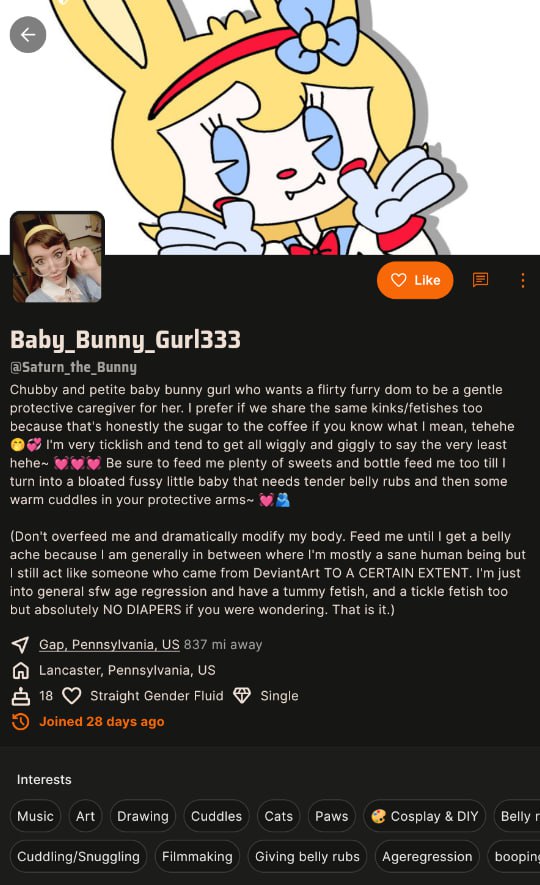Open the message chat icon

480,280
